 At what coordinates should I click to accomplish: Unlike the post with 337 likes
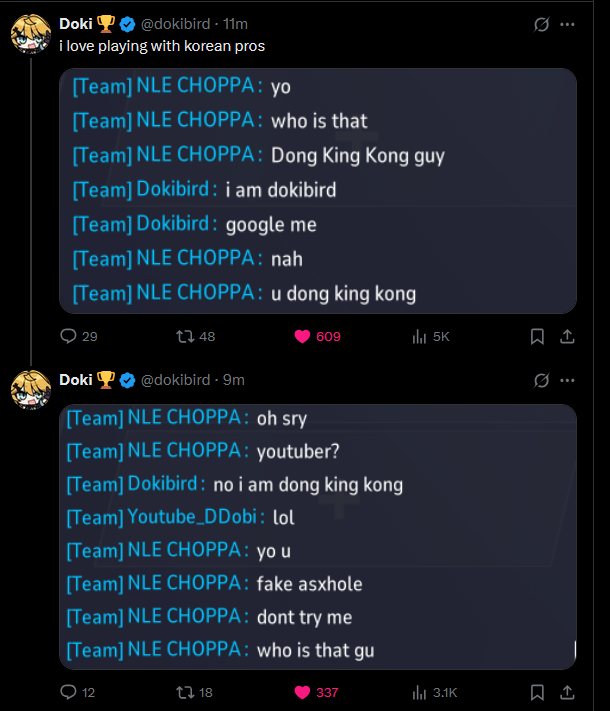pos(316,692)
